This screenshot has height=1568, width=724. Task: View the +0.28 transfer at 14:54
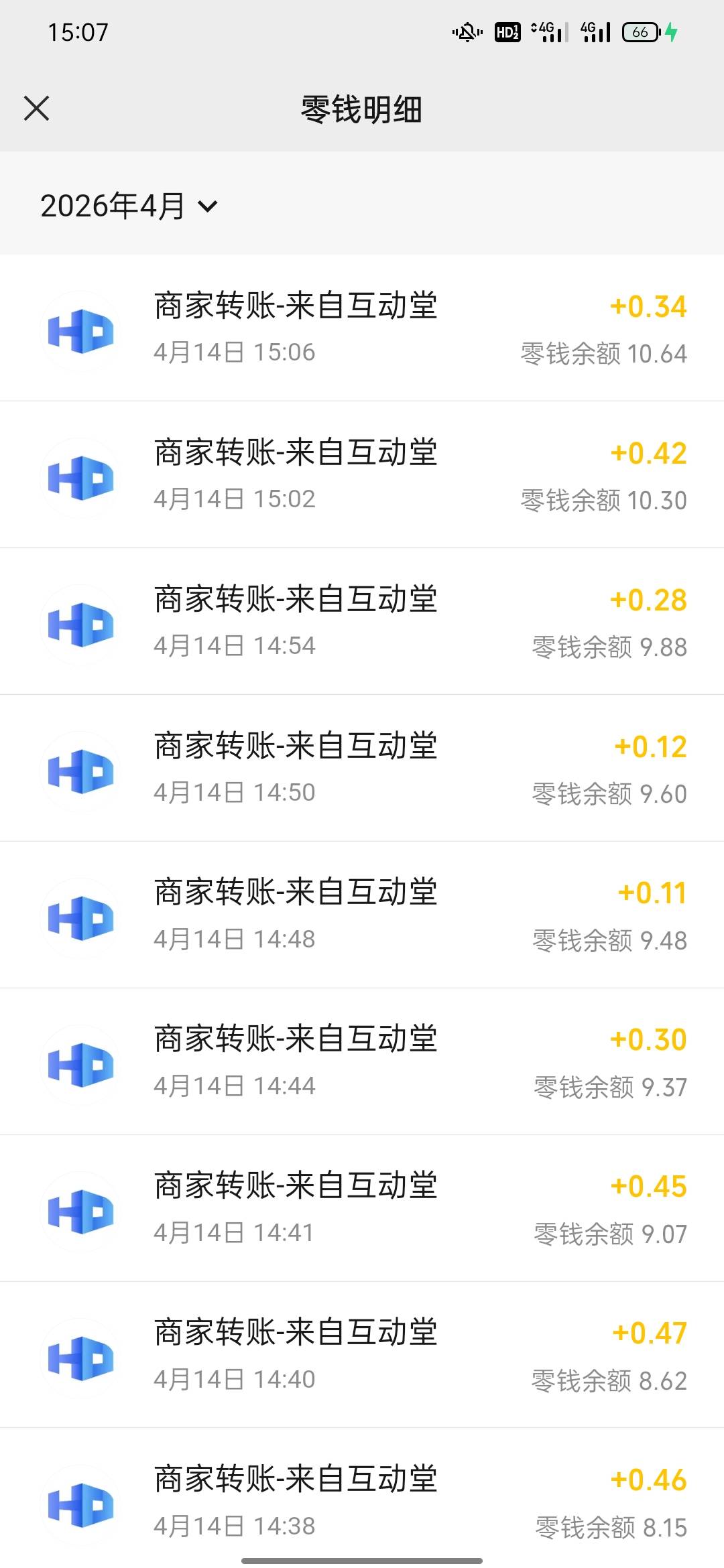coord(362,622)
